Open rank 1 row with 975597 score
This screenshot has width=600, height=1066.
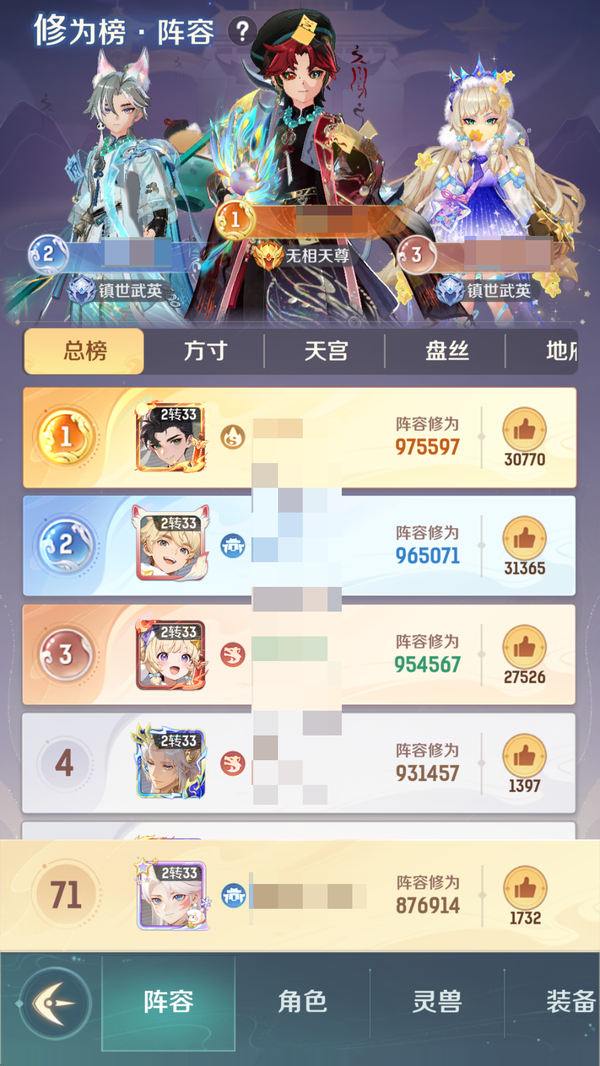pos(300,437)
